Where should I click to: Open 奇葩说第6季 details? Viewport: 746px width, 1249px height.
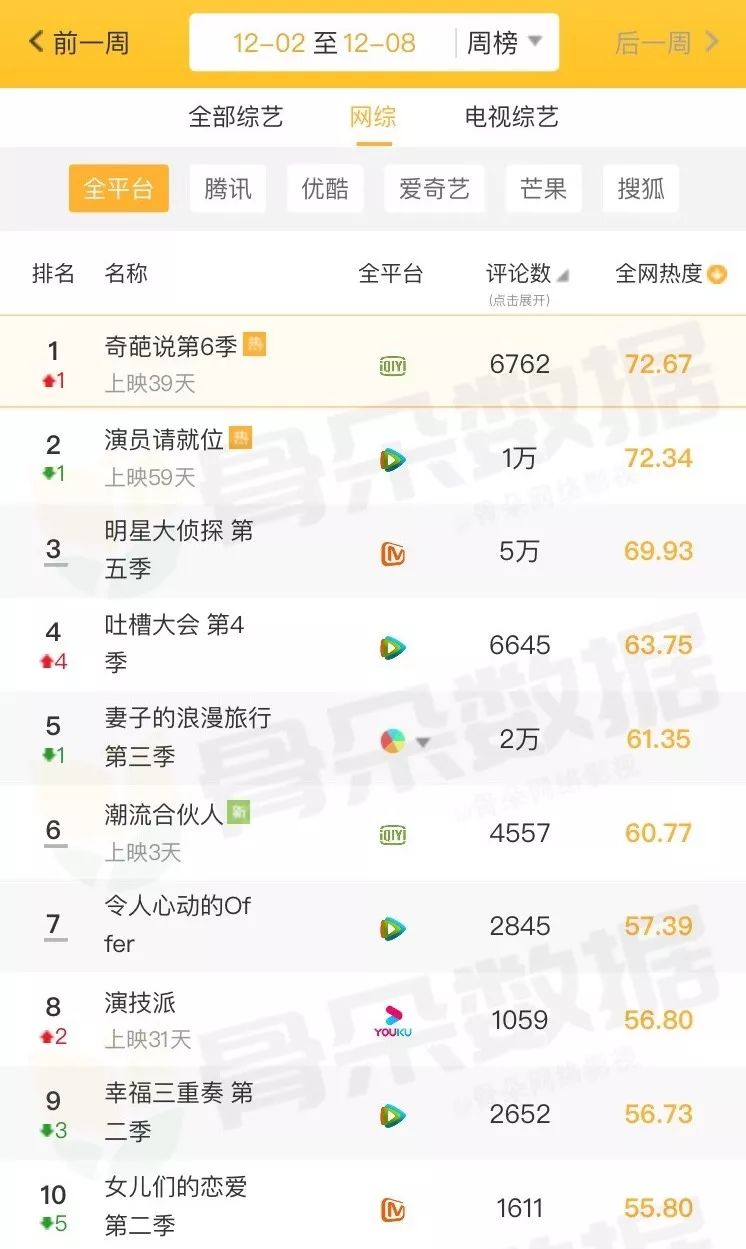(x=171, y=347)
